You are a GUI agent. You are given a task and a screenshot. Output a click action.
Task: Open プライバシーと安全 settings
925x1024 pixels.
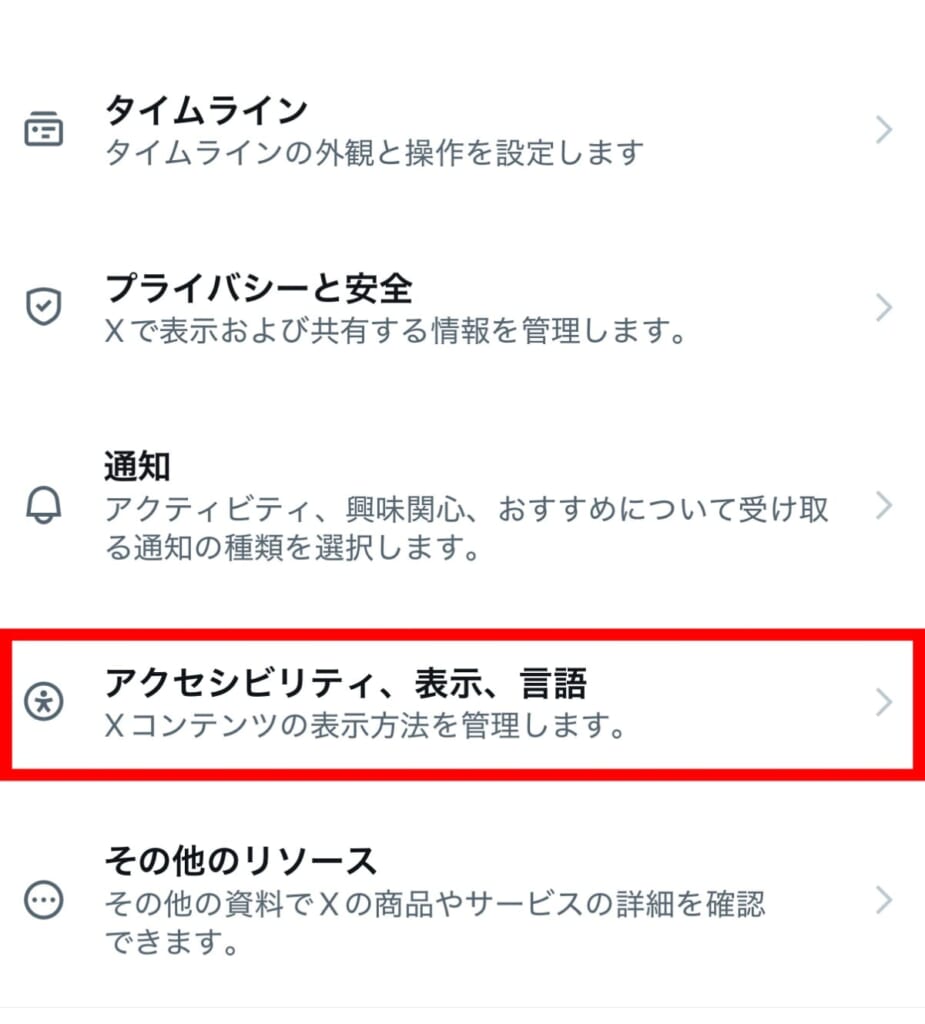(x=460, y=308)
